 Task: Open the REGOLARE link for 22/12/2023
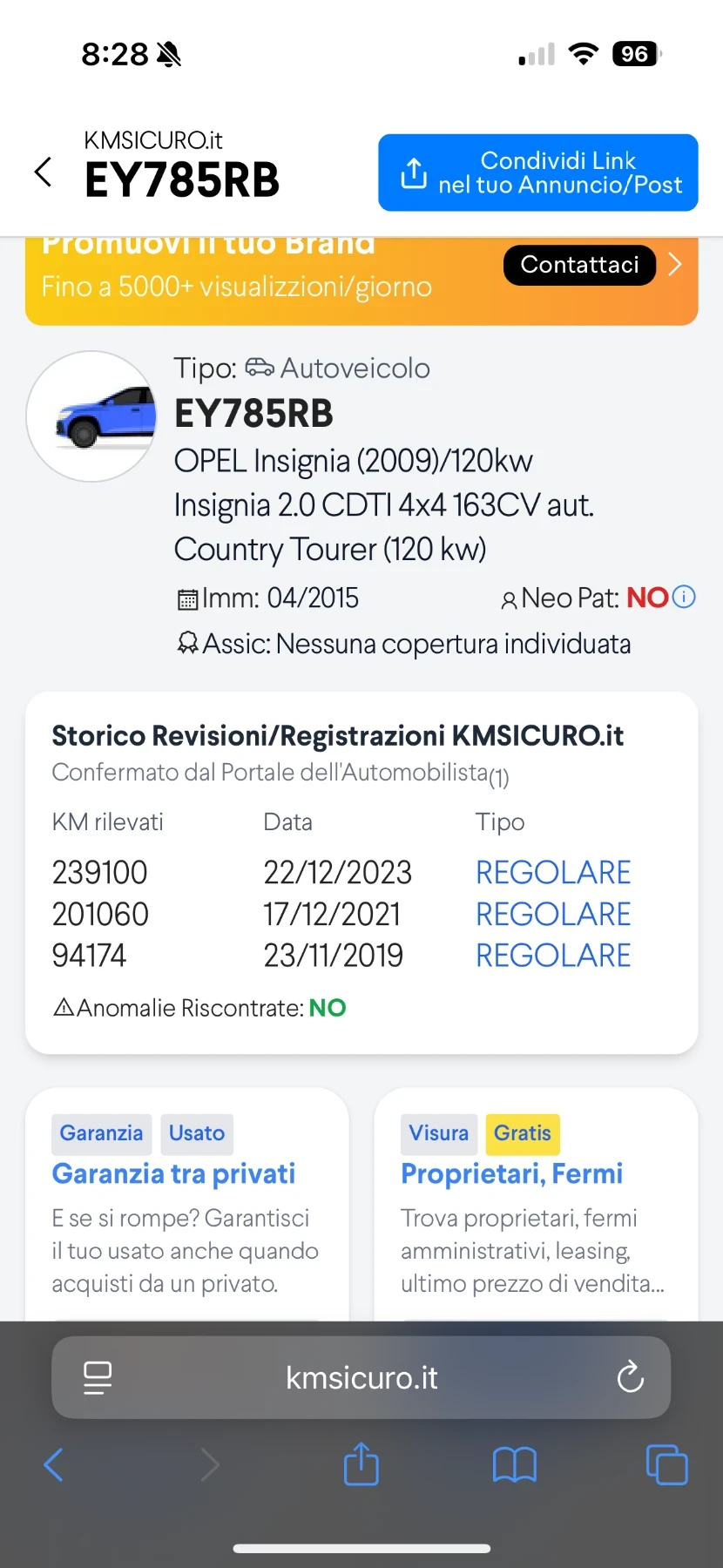(552, 871)
